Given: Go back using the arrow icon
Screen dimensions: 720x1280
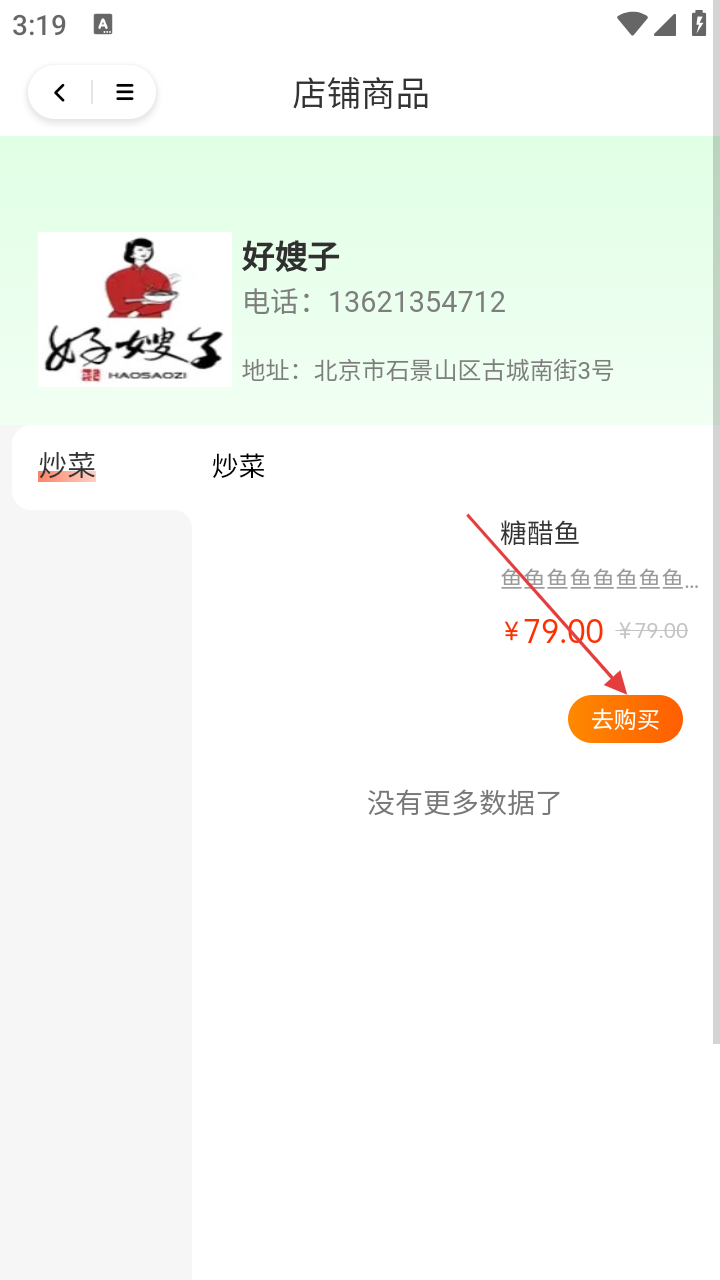Looking at the screenshot, I should coord(60,93).
